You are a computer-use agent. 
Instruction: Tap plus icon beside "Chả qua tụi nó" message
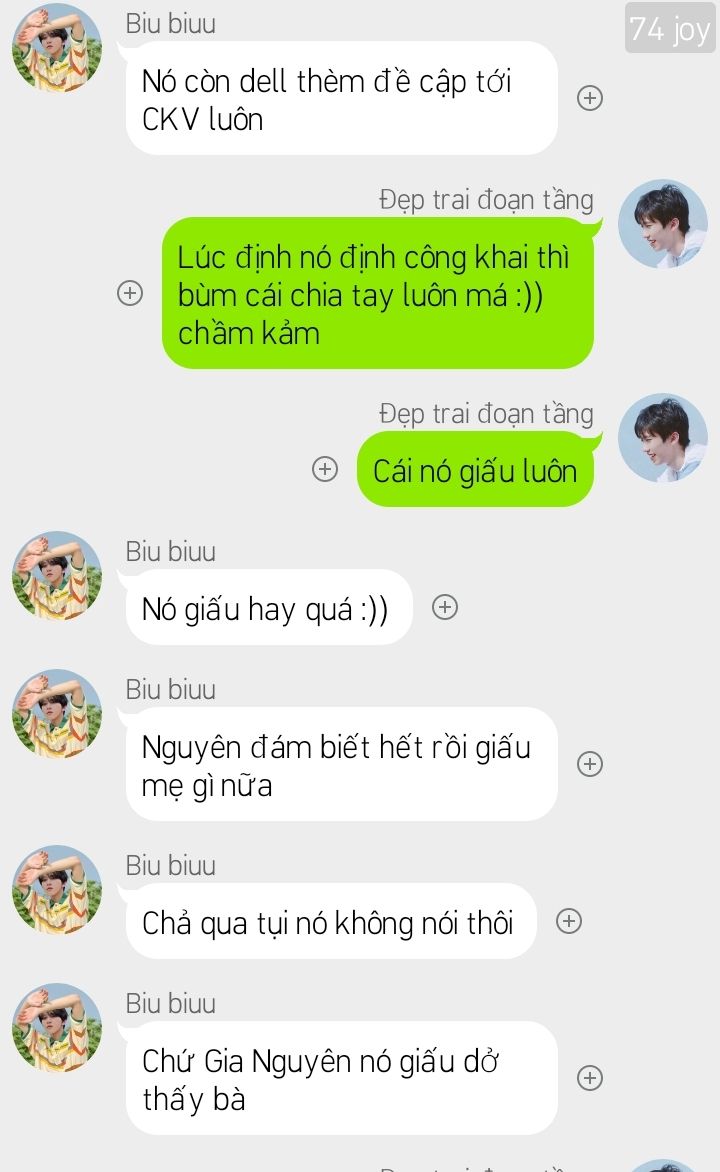(x=569, y=921)
